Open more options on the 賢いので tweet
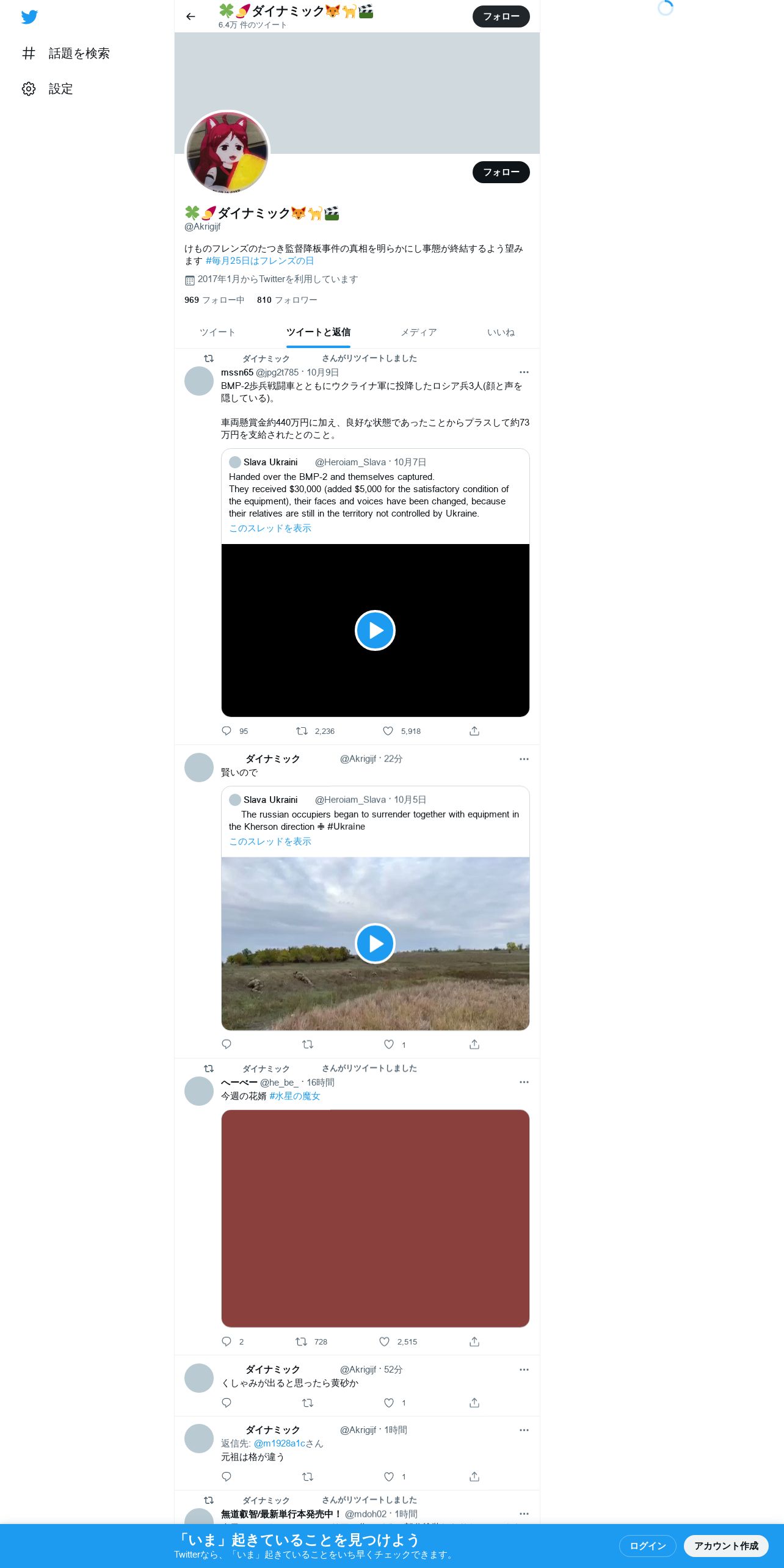This screenshot has height=1568, width=784. point(524,759)
